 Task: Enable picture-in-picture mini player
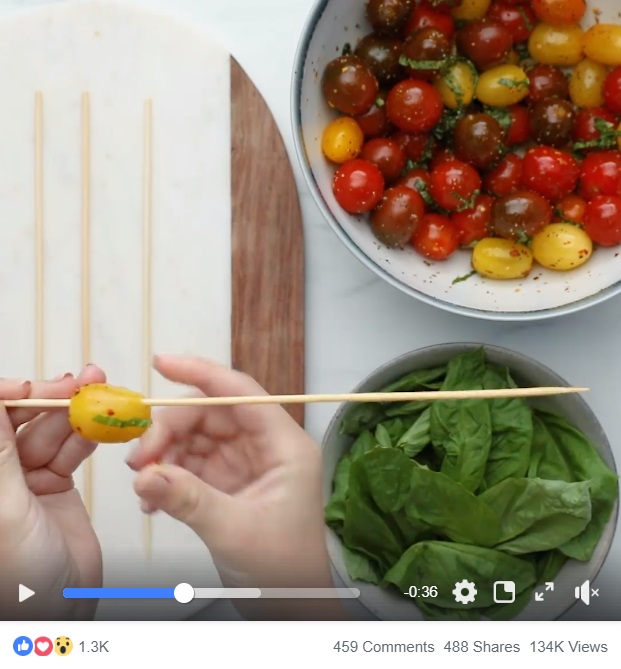pyautogui.click(x=505, y=592)
